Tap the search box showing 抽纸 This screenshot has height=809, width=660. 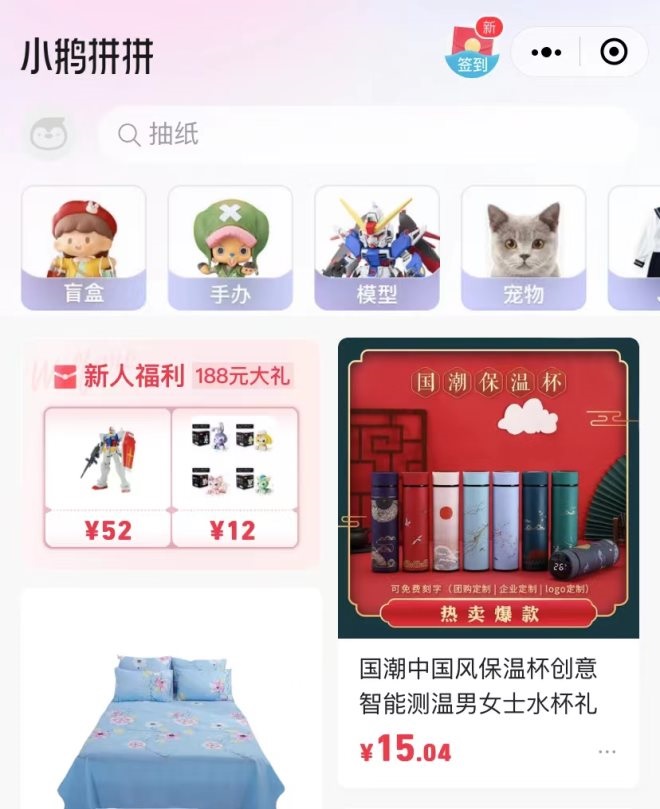[x=365, y=135]
